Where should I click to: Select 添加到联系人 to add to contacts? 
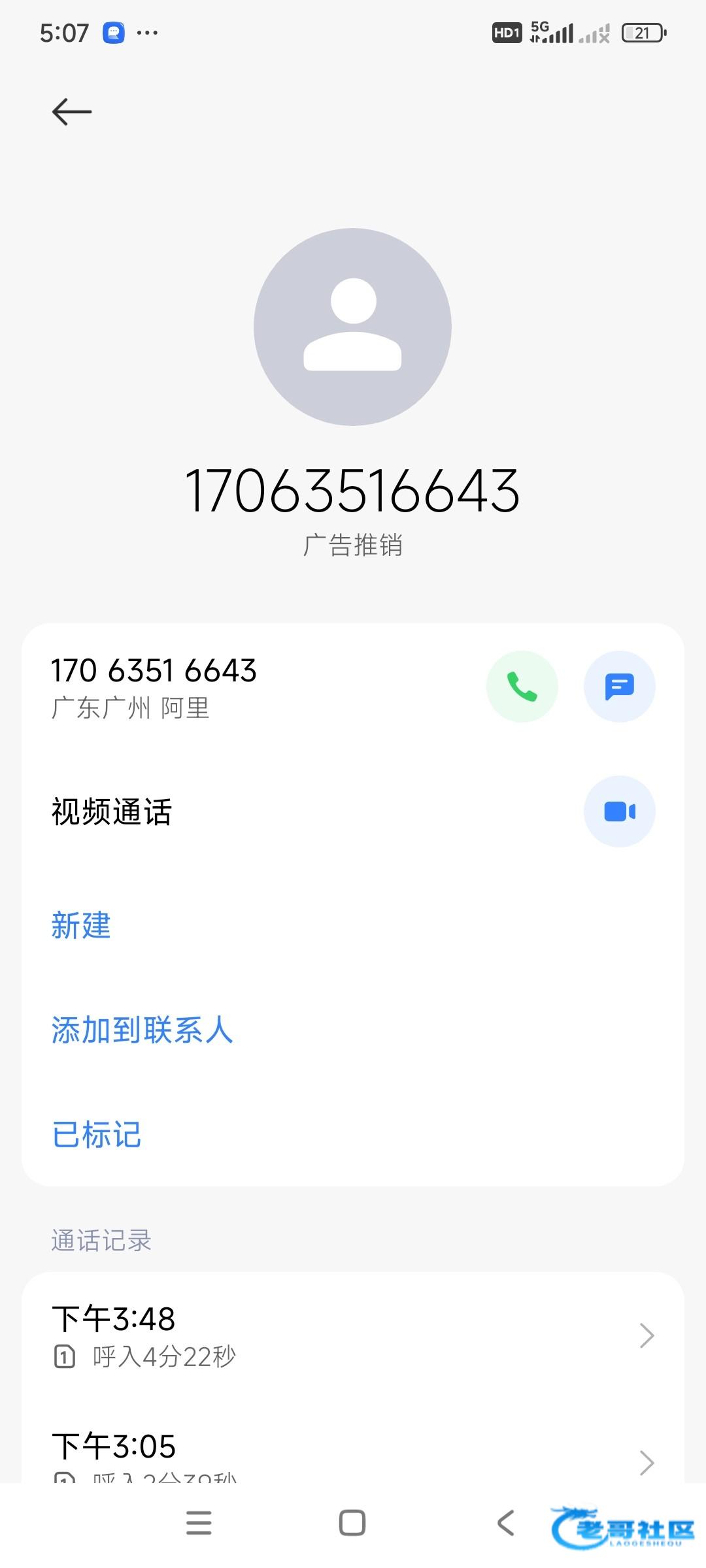point(142,1030)
